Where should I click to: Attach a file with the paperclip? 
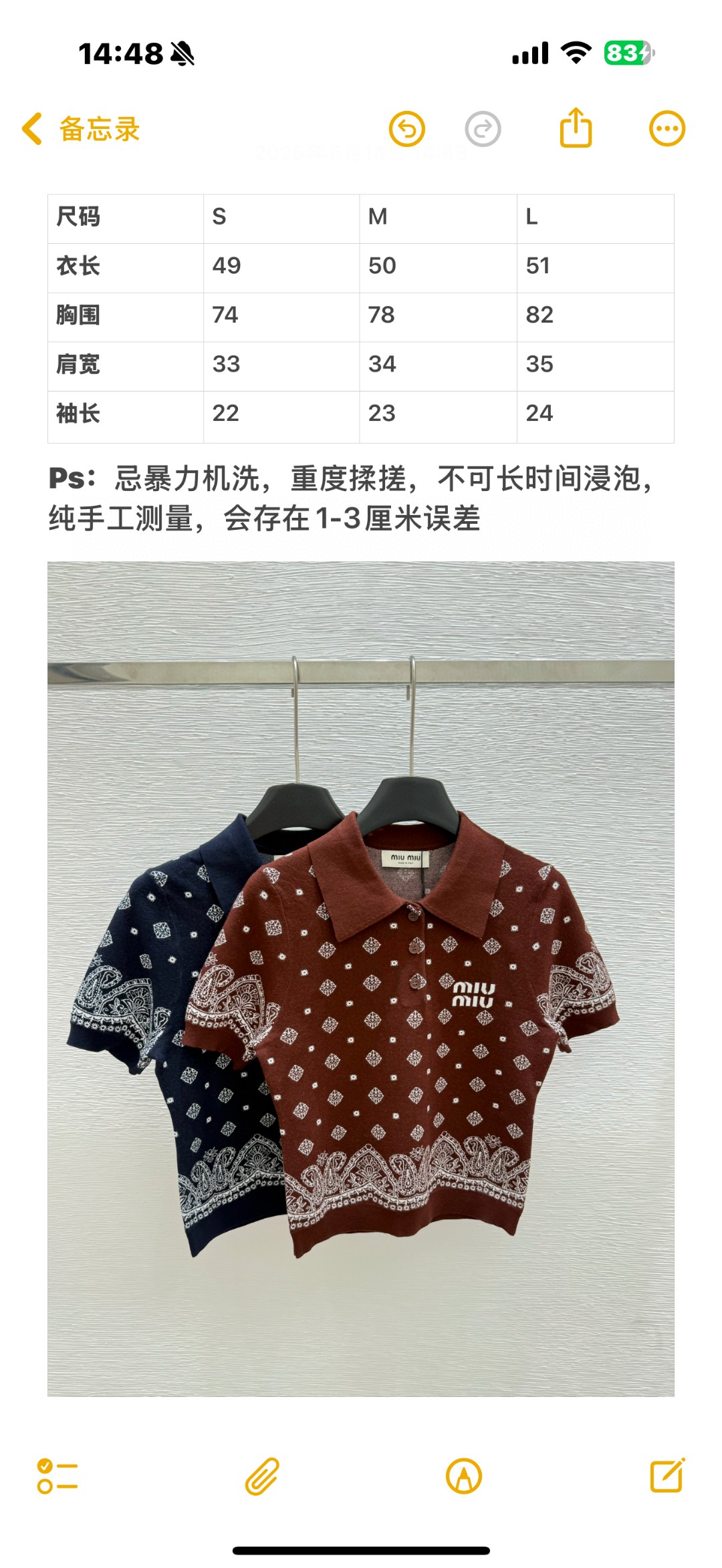point(261,1476)
